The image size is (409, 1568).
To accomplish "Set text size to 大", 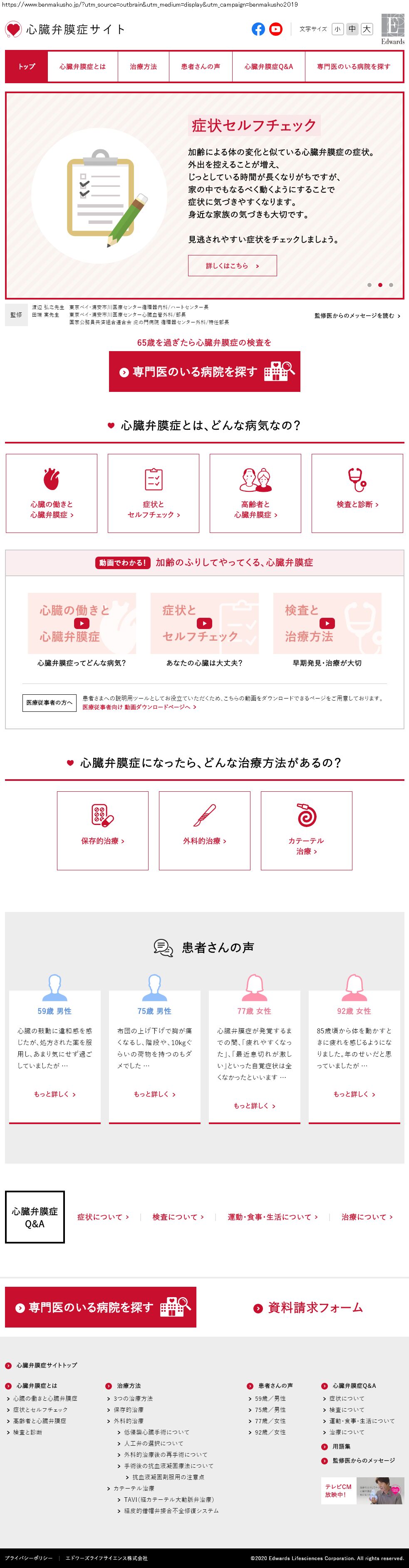I will pos(367,29).
